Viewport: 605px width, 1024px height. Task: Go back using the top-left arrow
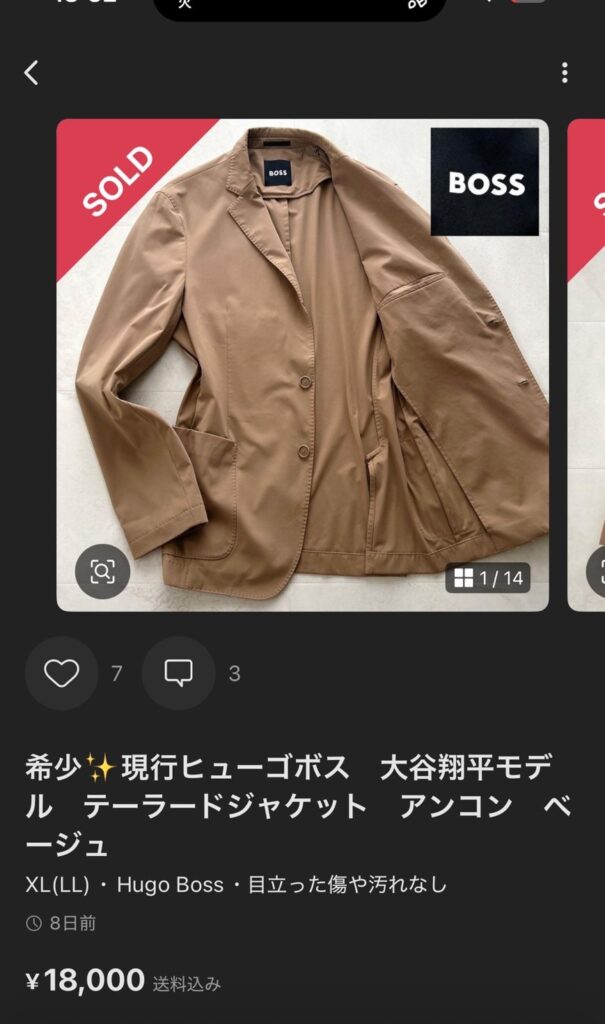[31, 72]
